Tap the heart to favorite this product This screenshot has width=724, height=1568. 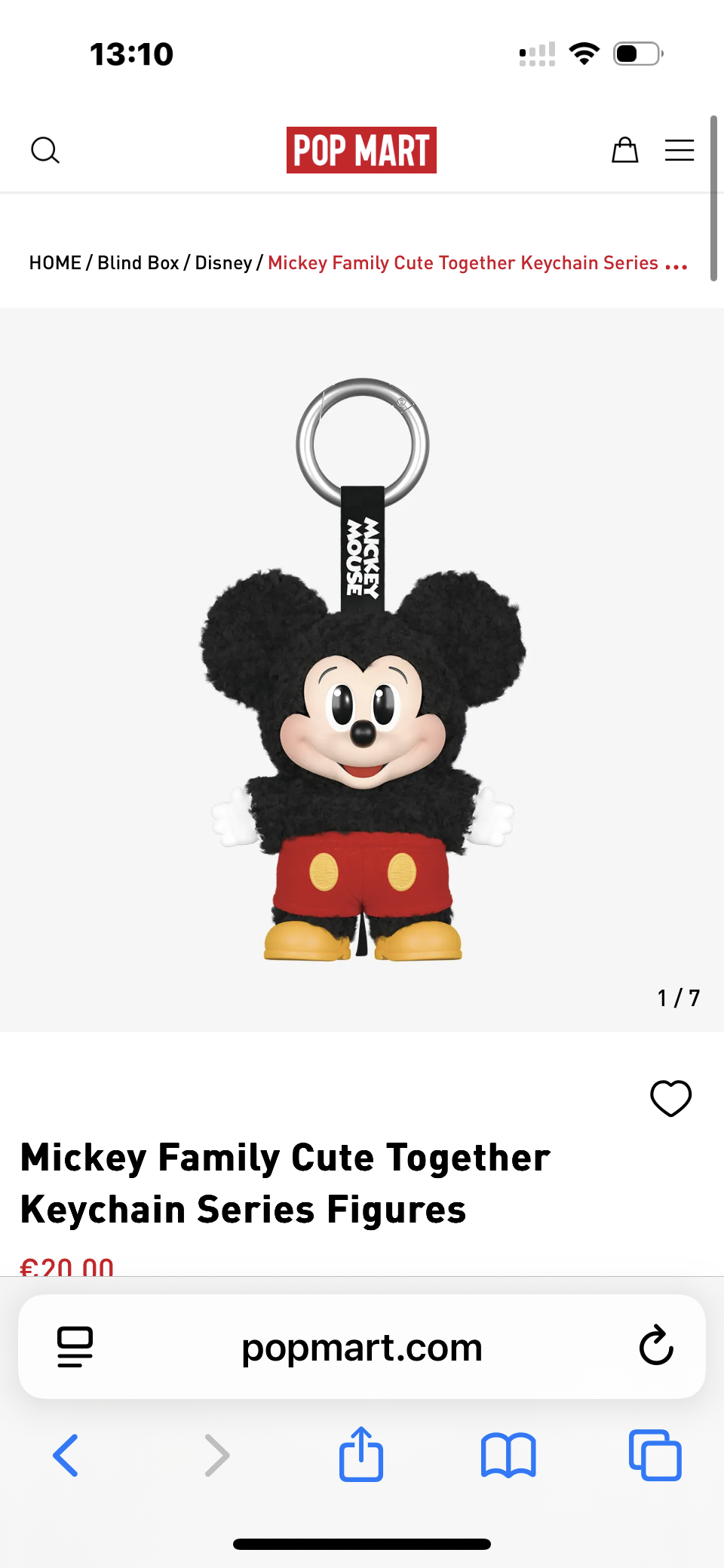[x=670, y=1098]
